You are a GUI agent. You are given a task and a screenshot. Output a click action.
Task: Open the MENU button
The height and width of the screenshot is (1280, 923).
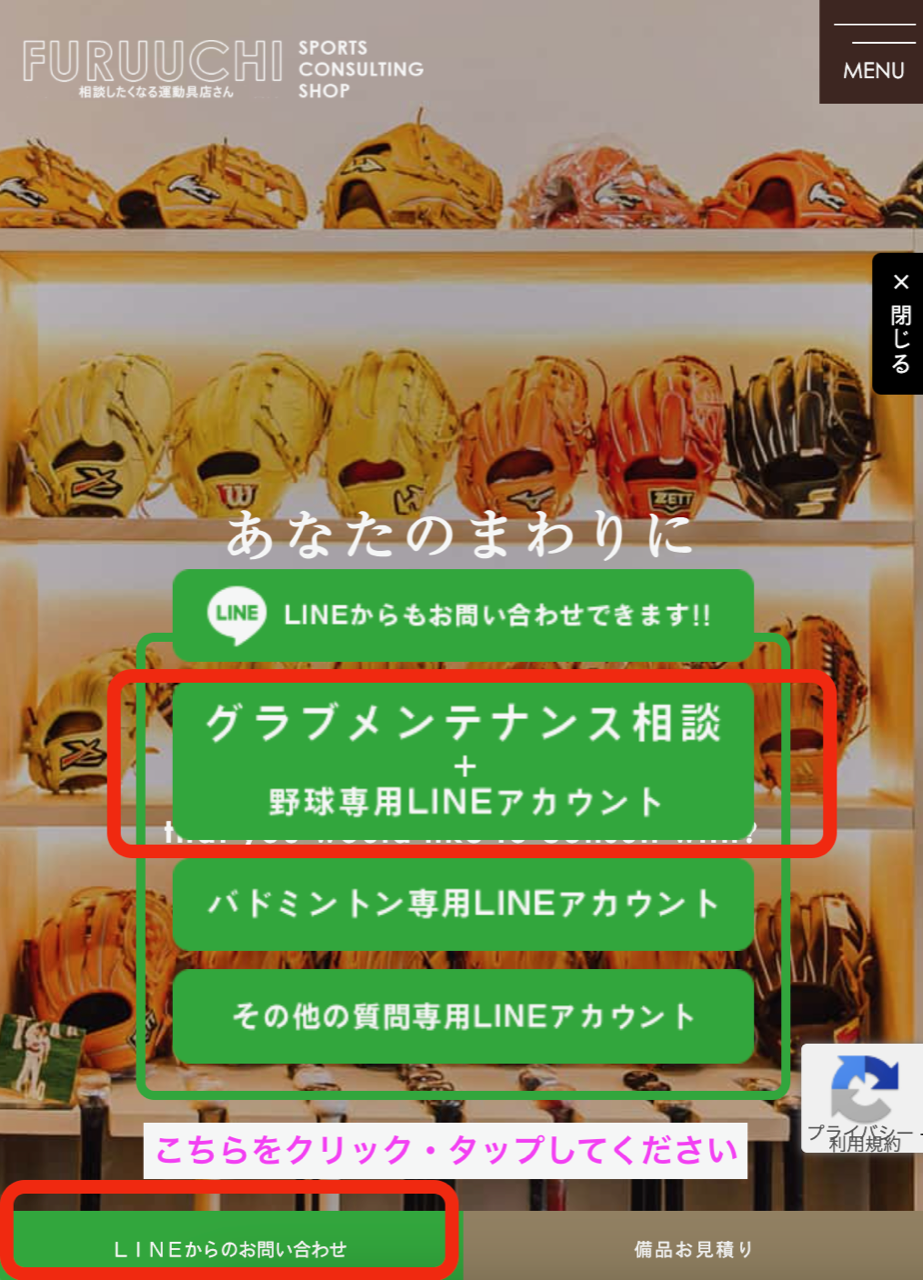(x=871, y=51)
